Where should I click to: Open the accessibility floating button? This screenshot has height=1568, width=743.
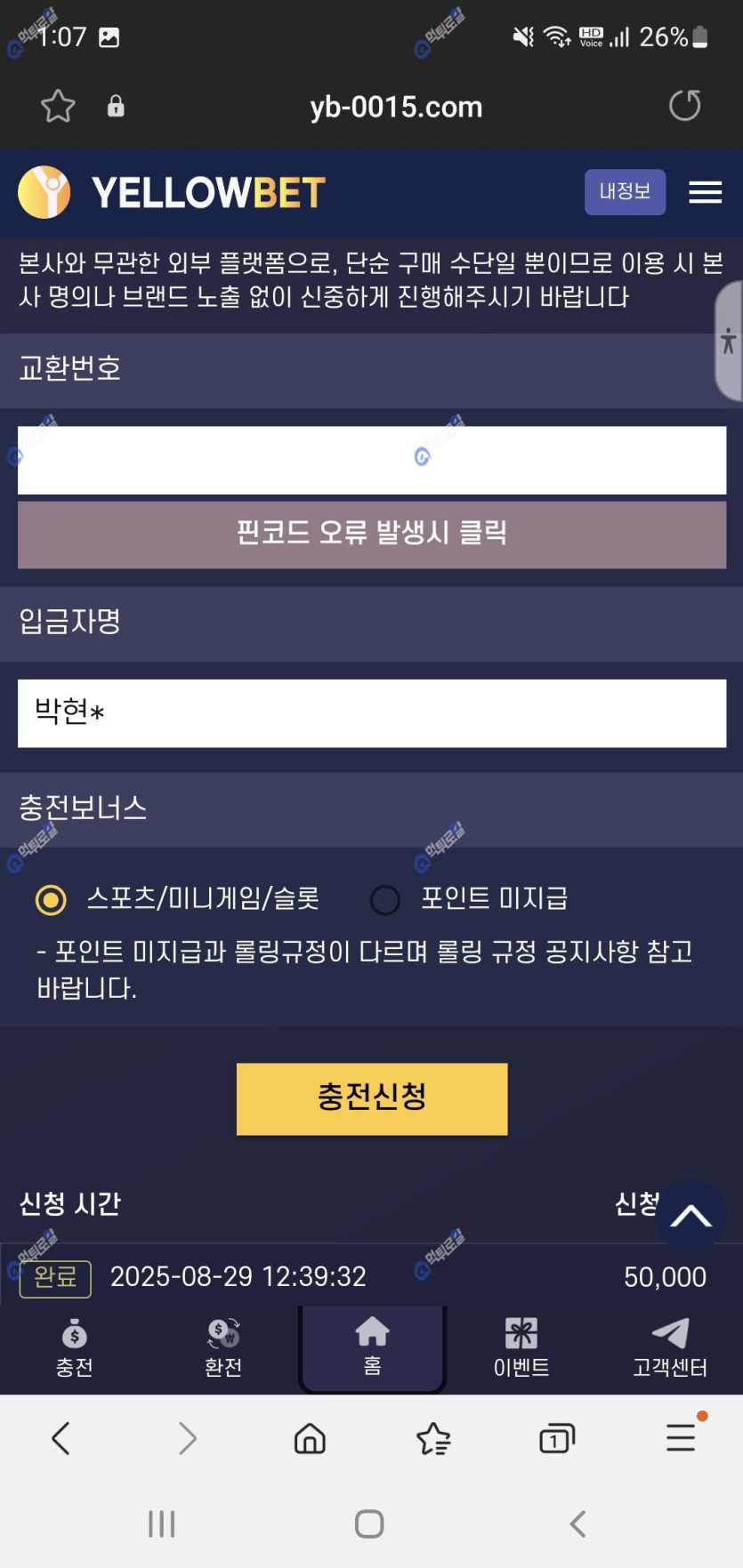(x=729, y=342)
